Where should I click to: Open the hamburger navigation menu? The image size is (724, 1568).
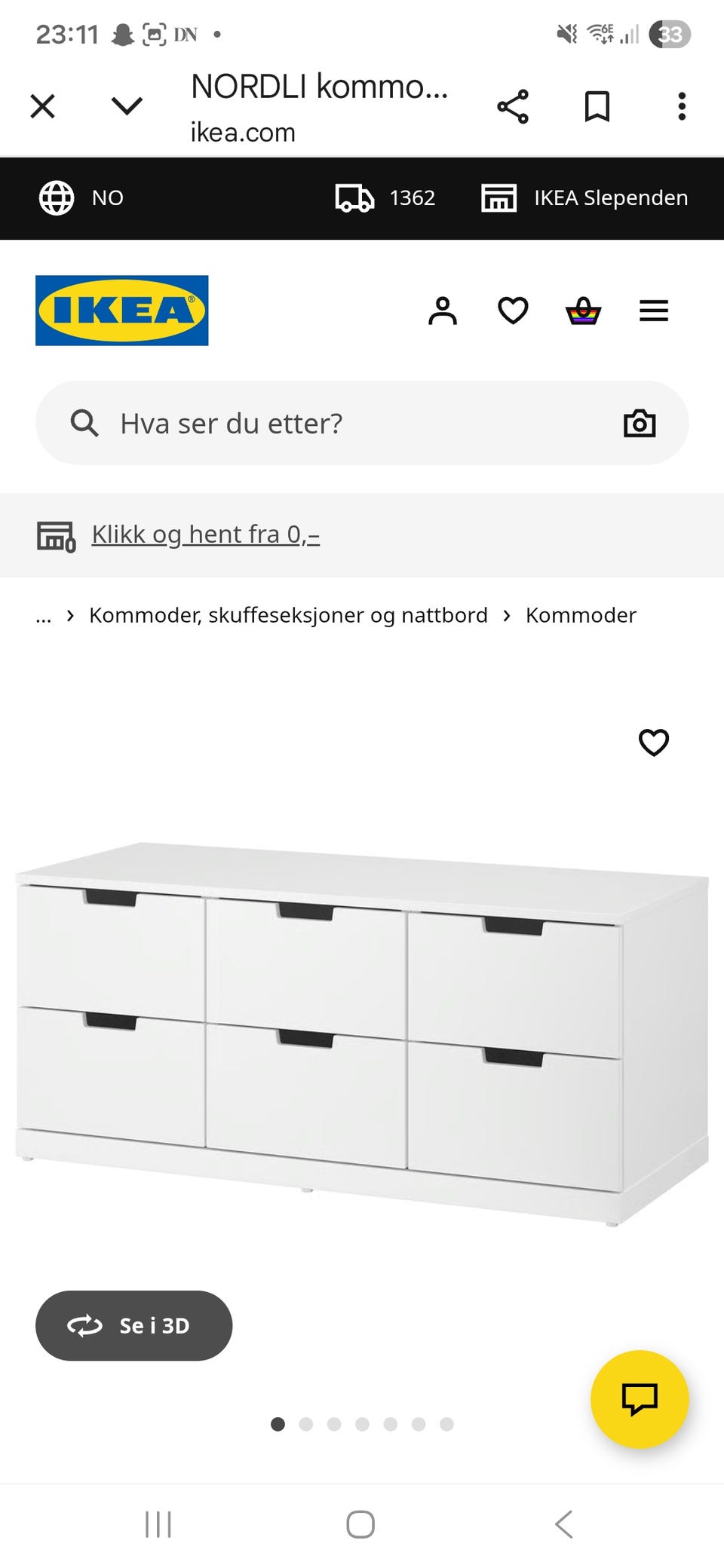coord(654,311)
